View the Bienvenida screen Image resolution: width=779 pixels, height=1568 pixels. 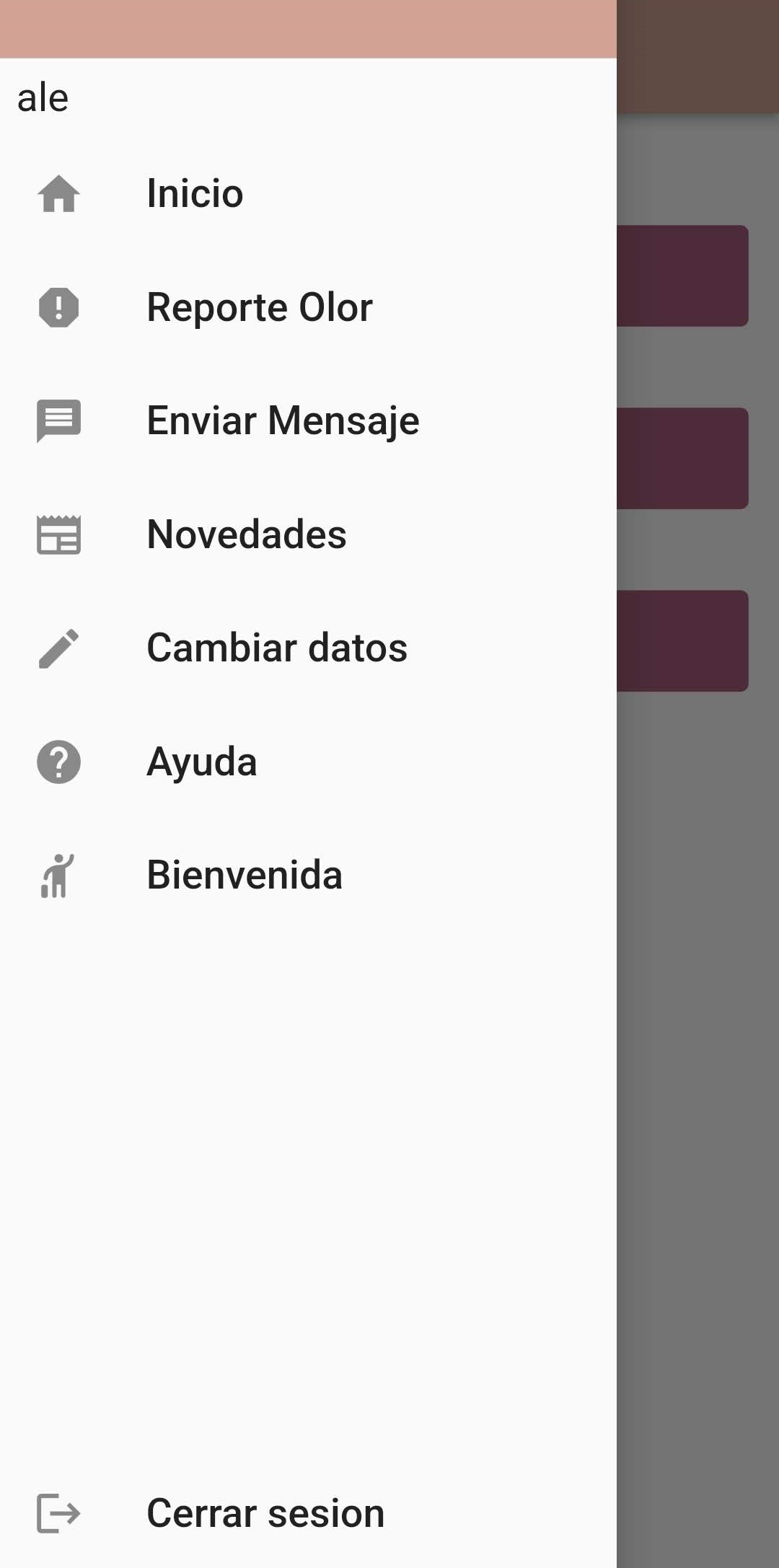(x=244, y=875)
